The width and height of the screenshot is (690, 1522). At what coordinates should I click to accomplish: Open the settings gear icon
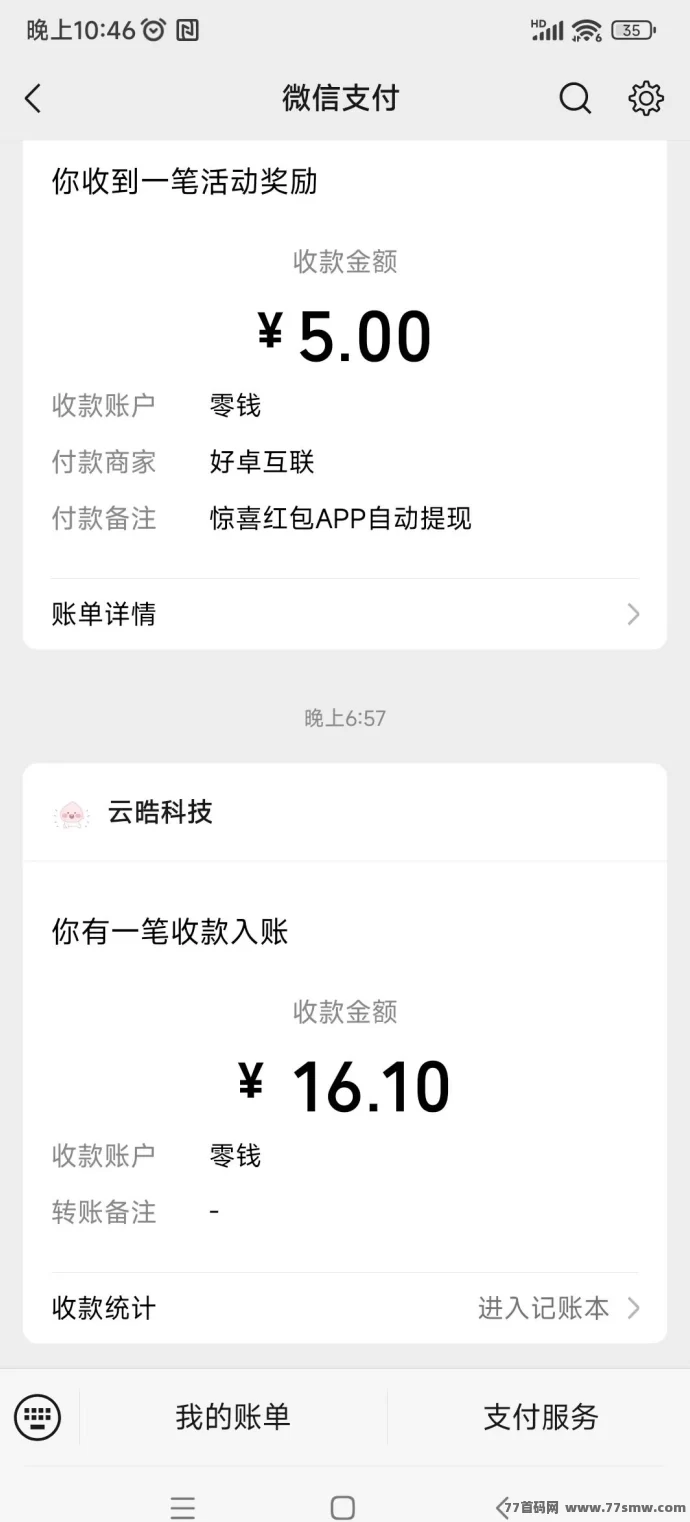[646, 98]
